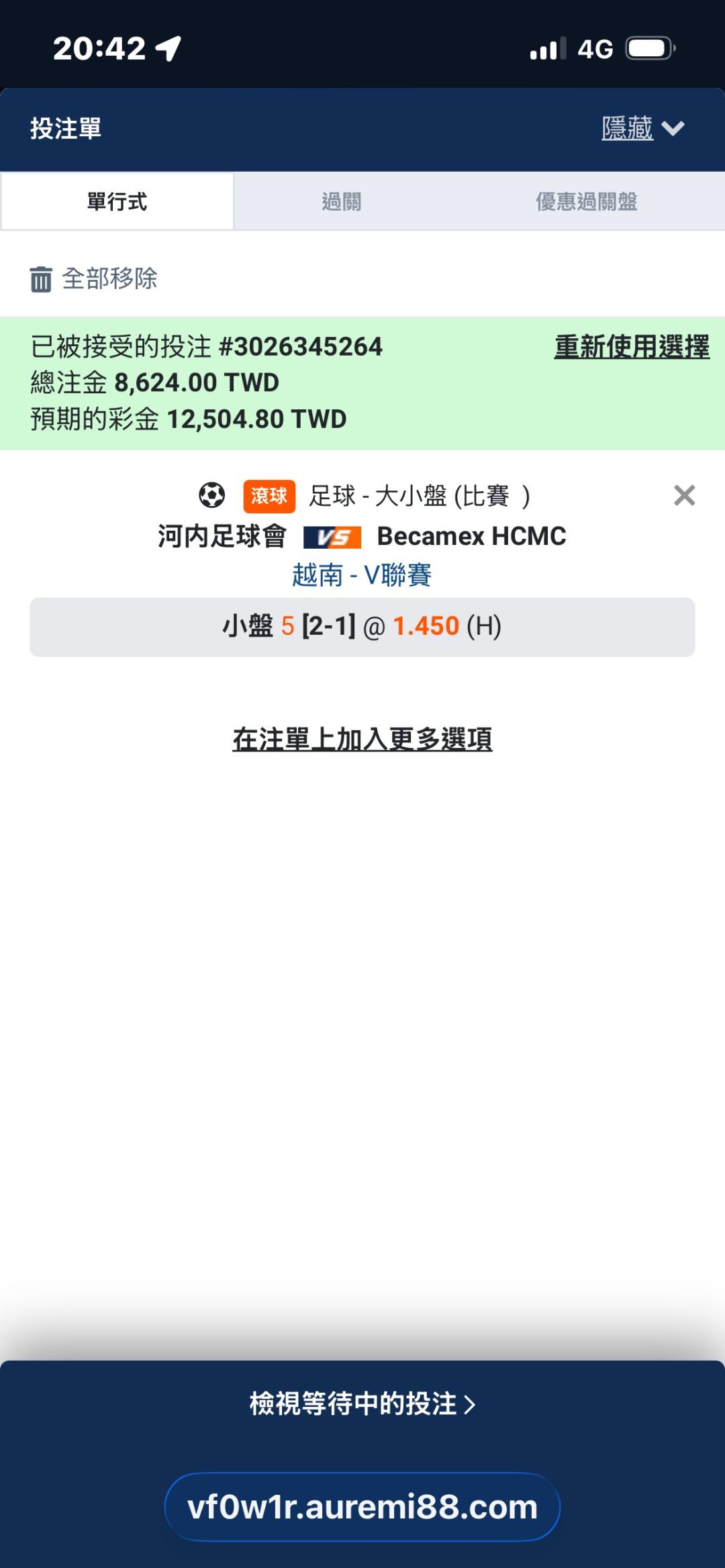Switch to the 過關 tab
Image resolution: width=725 pixels, height=1568 pixels.
point(342,201)
